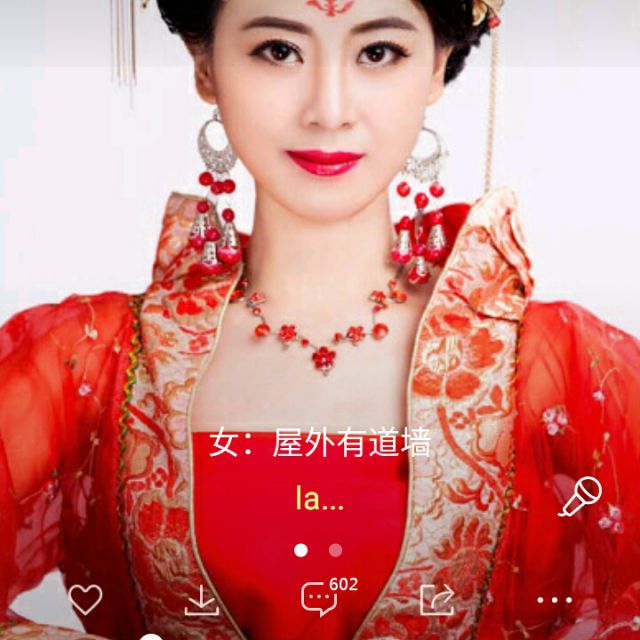640x640 pixels.
Task: Open the three-dot more options menu
Action: coord(554,600)
